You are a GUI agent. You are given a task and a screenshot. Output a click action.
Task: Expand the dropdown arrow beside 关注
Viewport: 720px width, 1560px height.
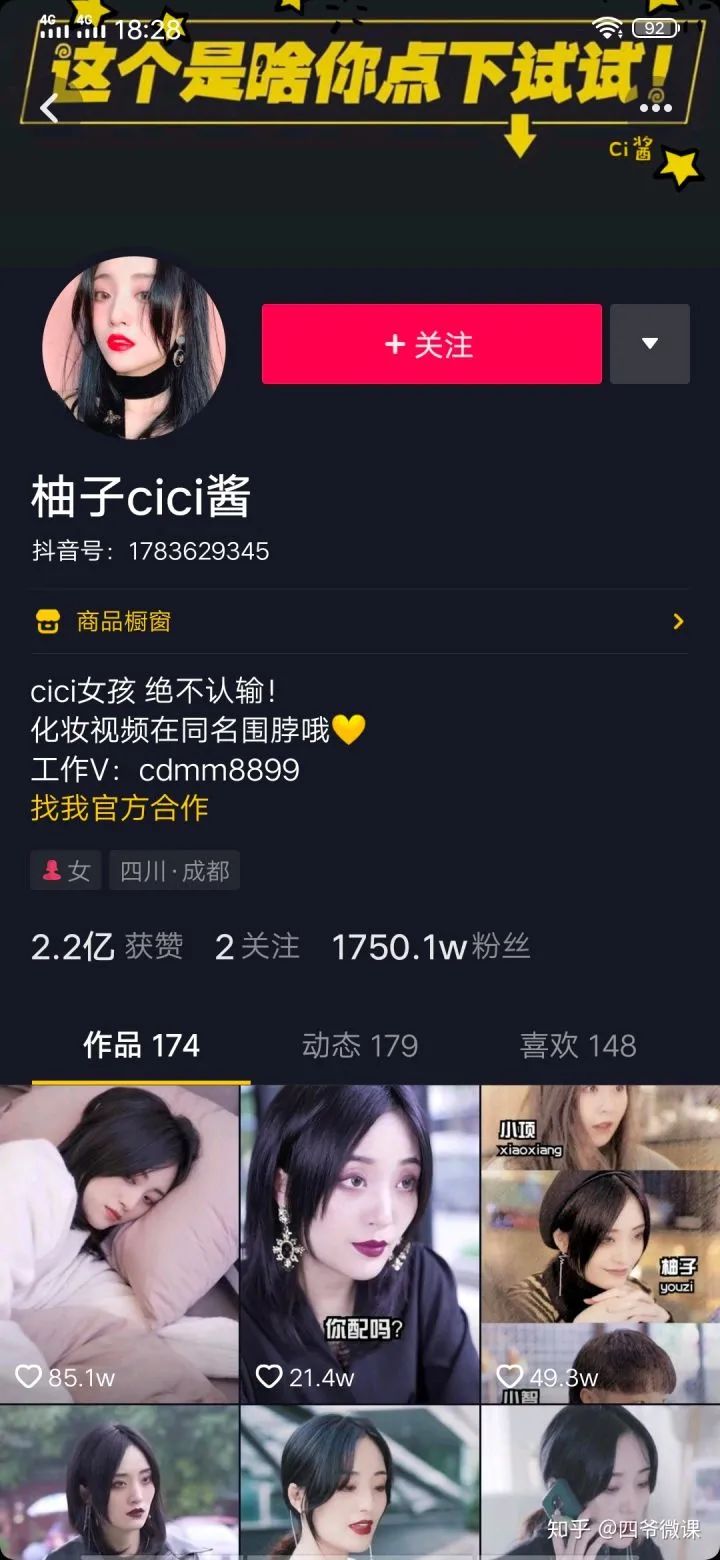click(x=650, y=344)
